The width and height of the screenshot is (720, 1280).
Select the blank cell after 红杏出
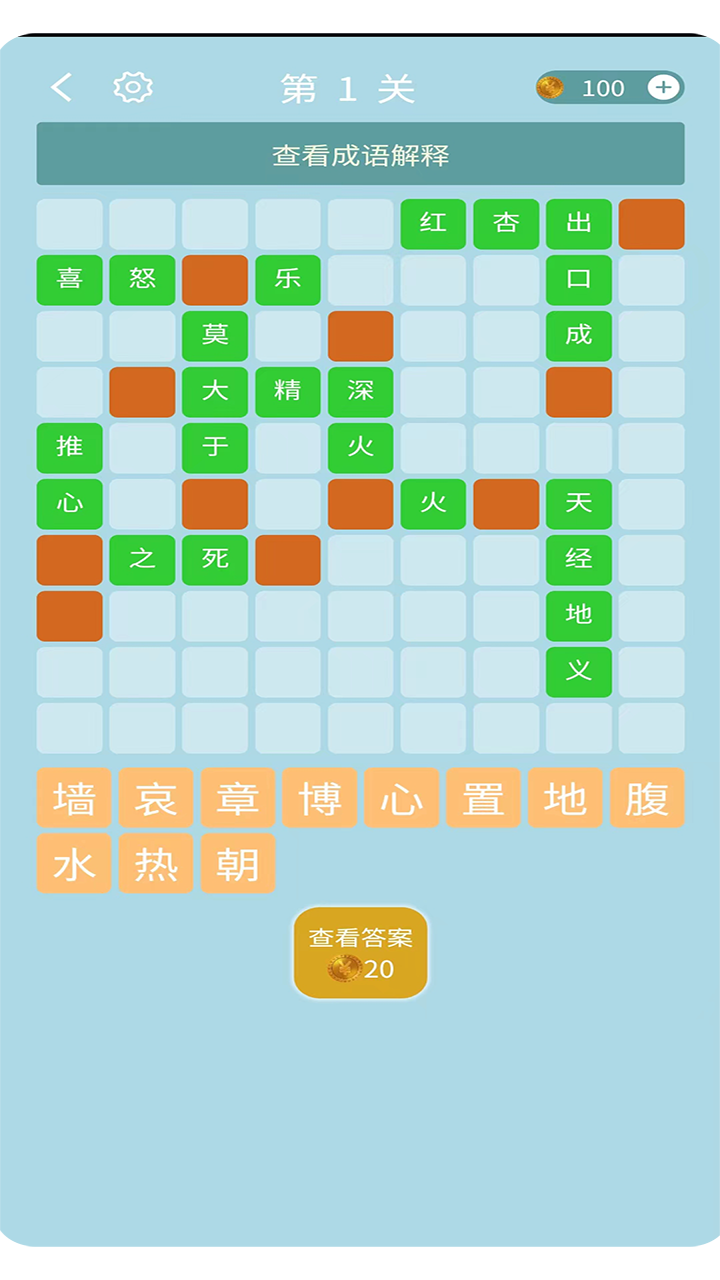(651, 224)
